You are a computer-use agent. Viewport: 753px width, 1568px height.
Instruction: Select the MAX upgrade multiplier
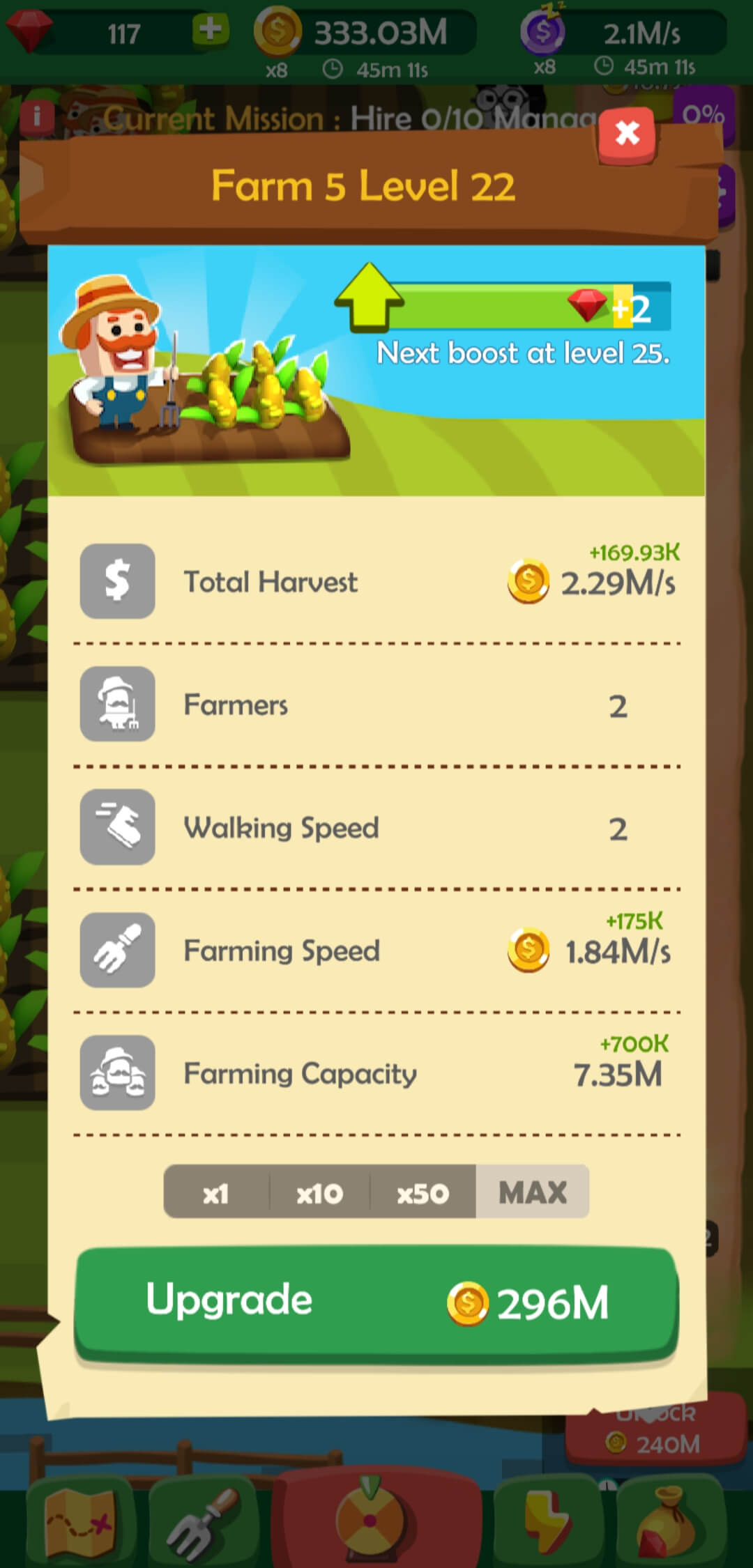click(x=533, y=1193)
